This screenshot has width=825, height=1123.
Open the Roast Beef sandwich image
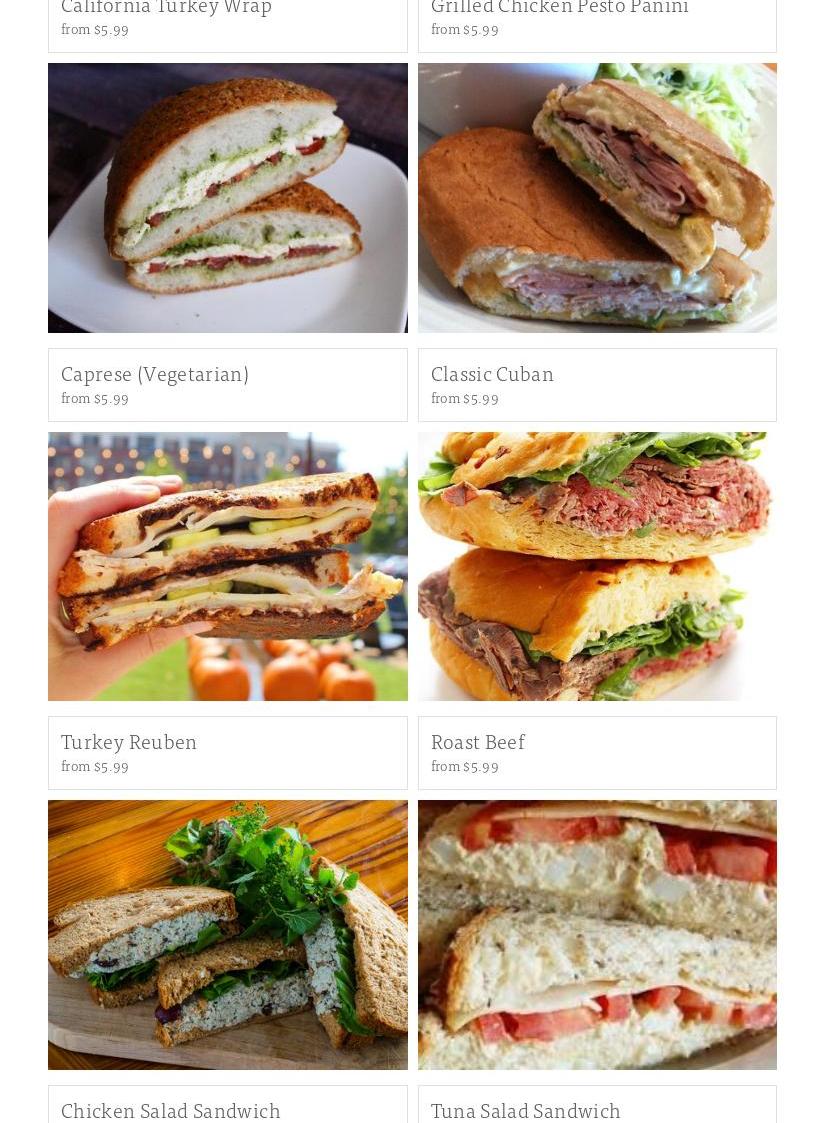597,566
